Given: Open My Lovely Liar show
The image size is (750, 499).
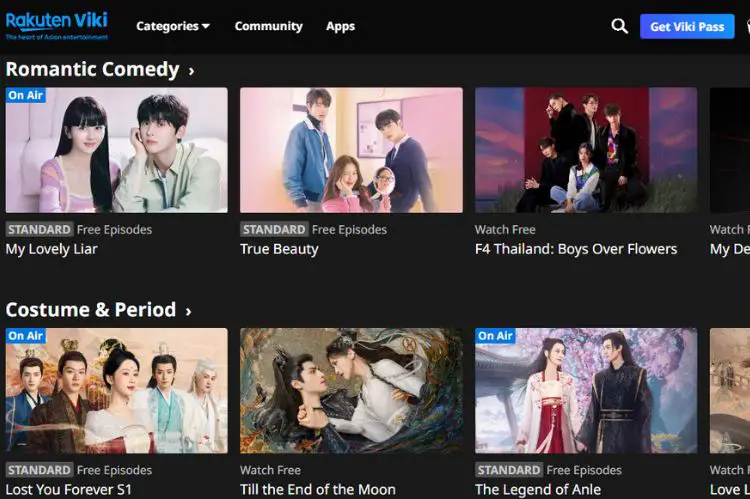Looking at the screenshot, I should (x=116, y=150).
